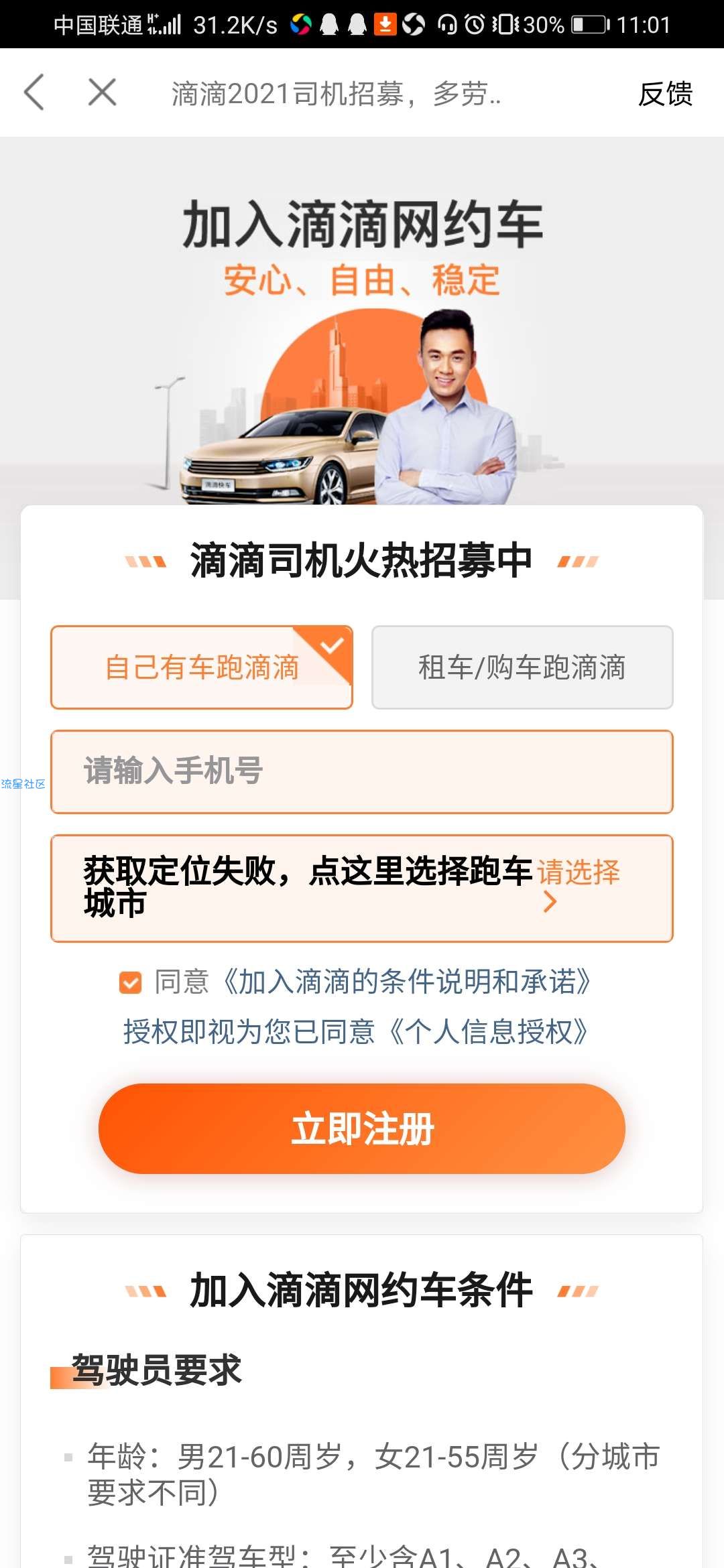This screenshot has height=1568, width=724.
Task: Open the 反馈 feedback option
Action: point(664,94)
